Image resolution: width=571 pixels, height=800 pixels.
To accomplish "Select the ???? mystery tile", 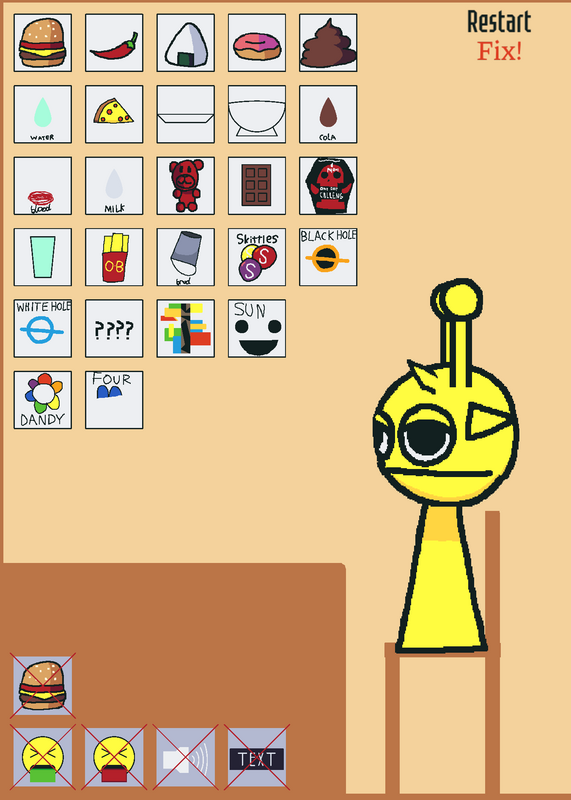I will point(114,329).
